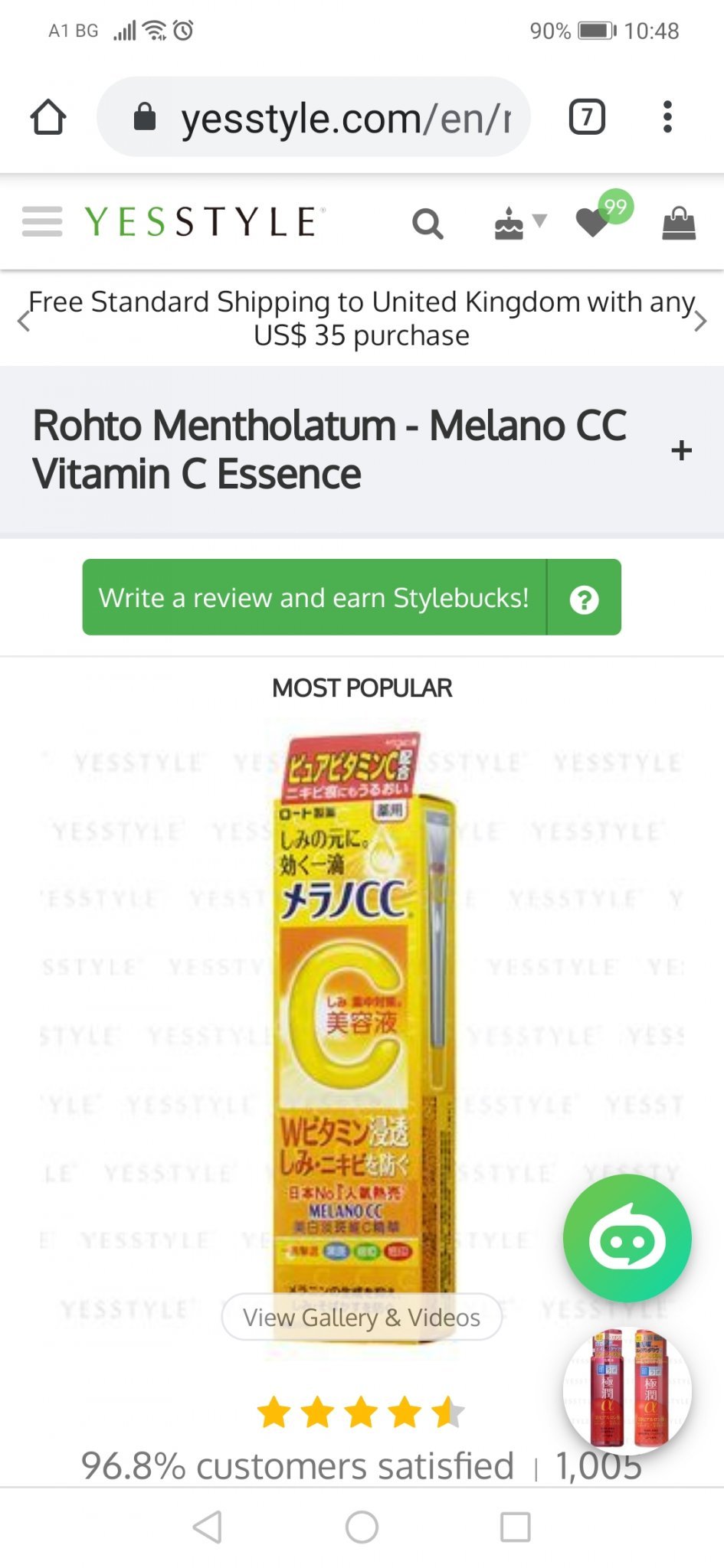Open Stylebucks review help question mark
Screen dimensions: 724x1568
coord(584,598)
